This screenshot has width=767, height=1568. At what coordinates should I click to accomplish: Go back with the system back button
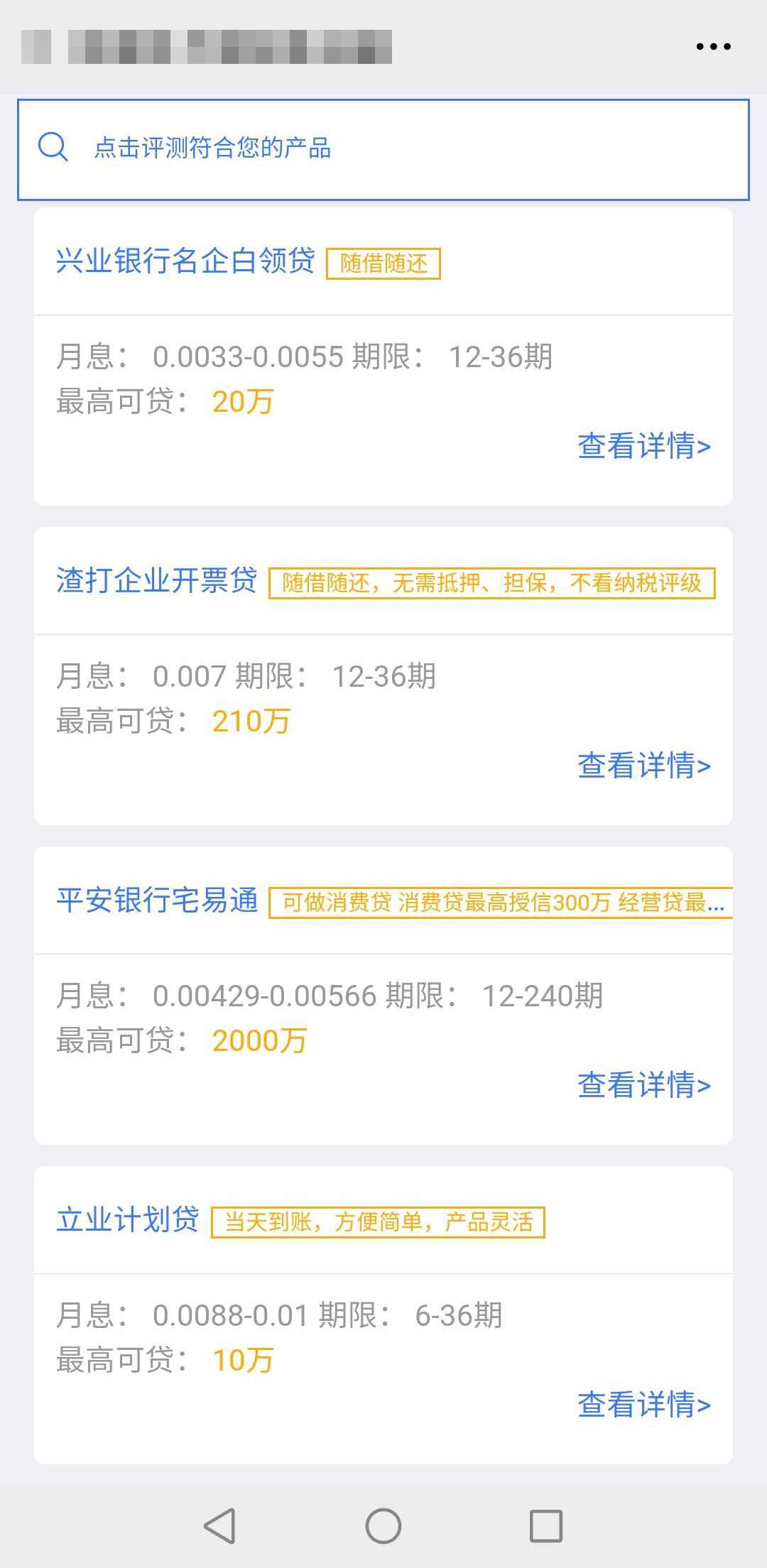point(220,1525)
